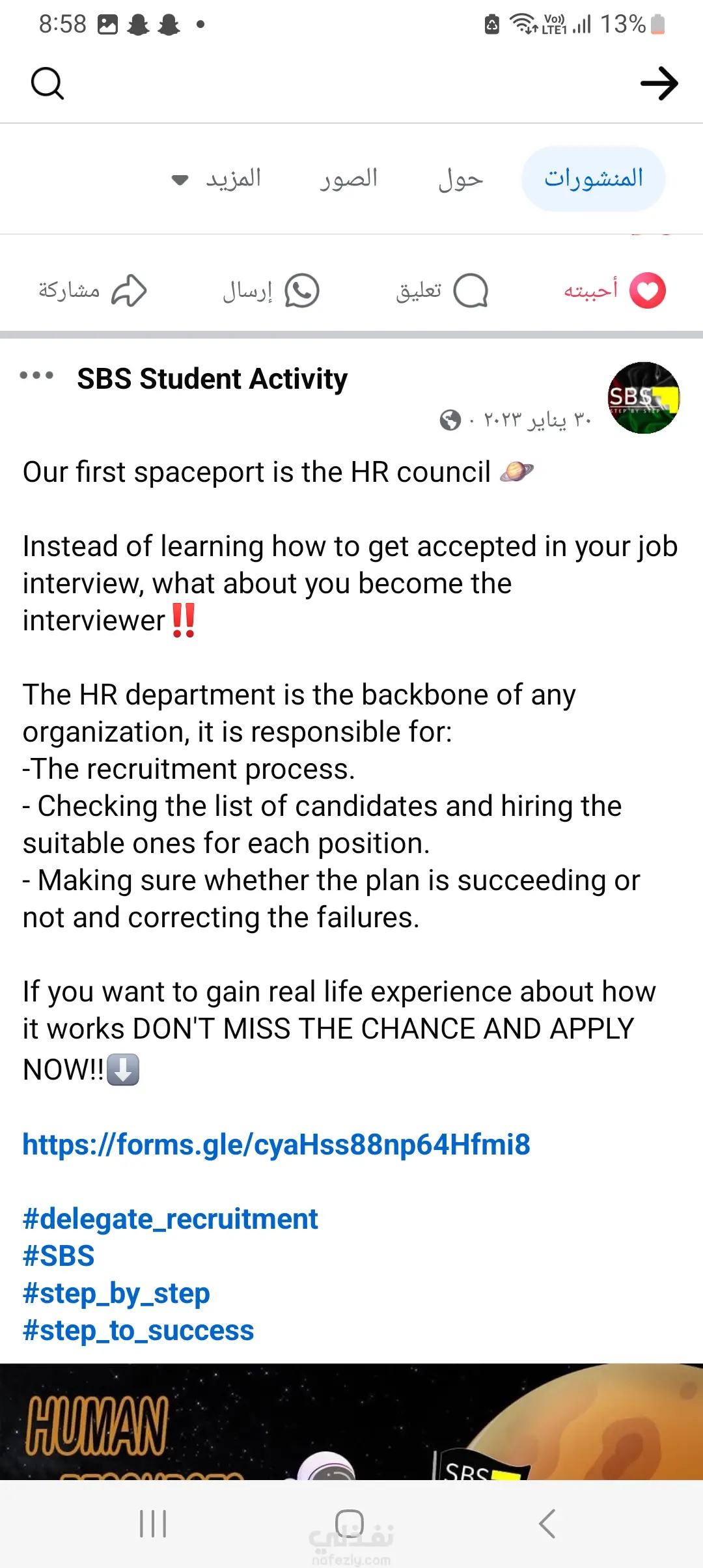This screenshot has width=703, height=1568.
Task: Open the #step_to_success hashtag
Action: click(138, 1330)
